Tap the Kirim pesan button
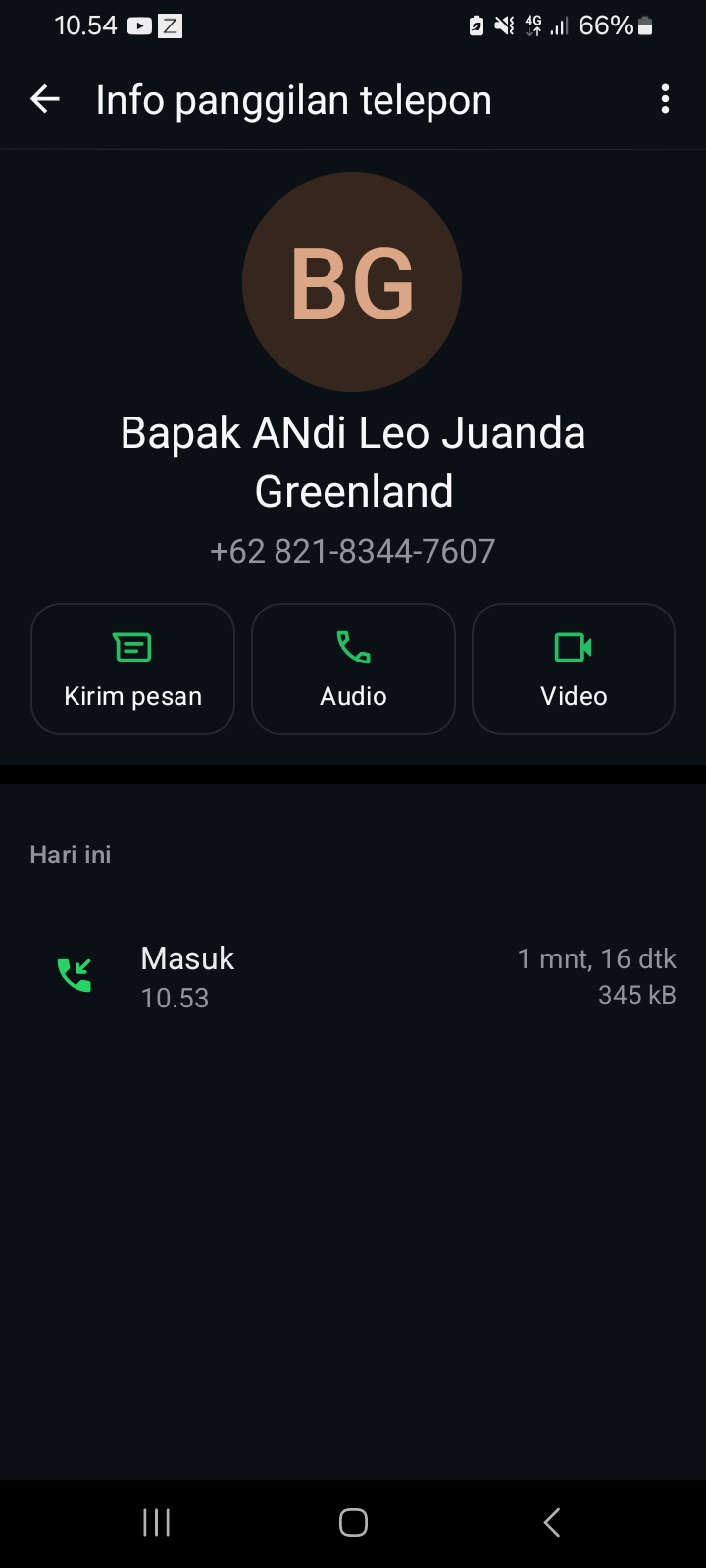The image size is (706, 1568). (x=132, y=668)
